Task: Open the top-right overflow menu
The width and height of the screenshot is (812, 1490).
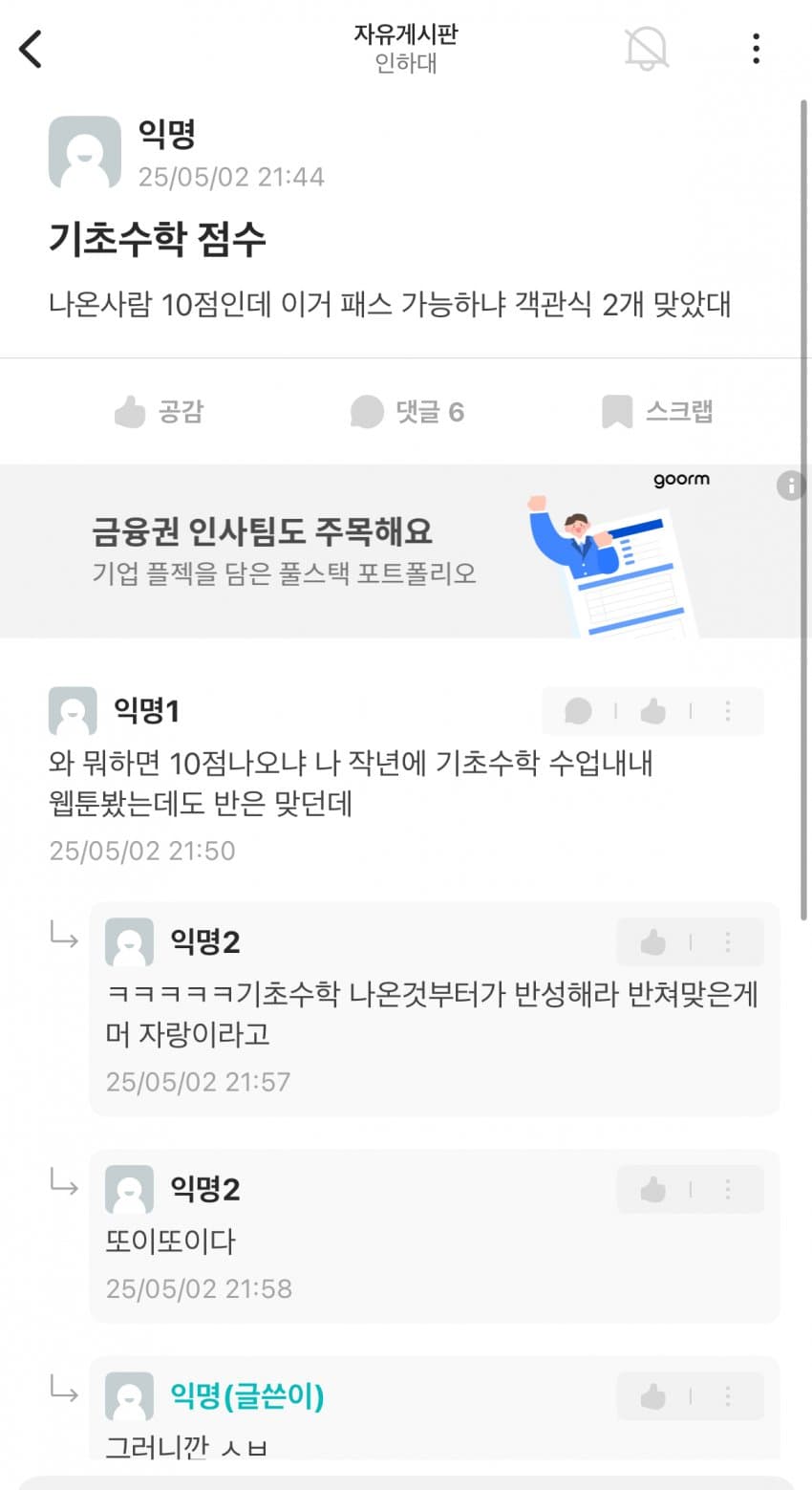Action: click(x=756, y=48)
